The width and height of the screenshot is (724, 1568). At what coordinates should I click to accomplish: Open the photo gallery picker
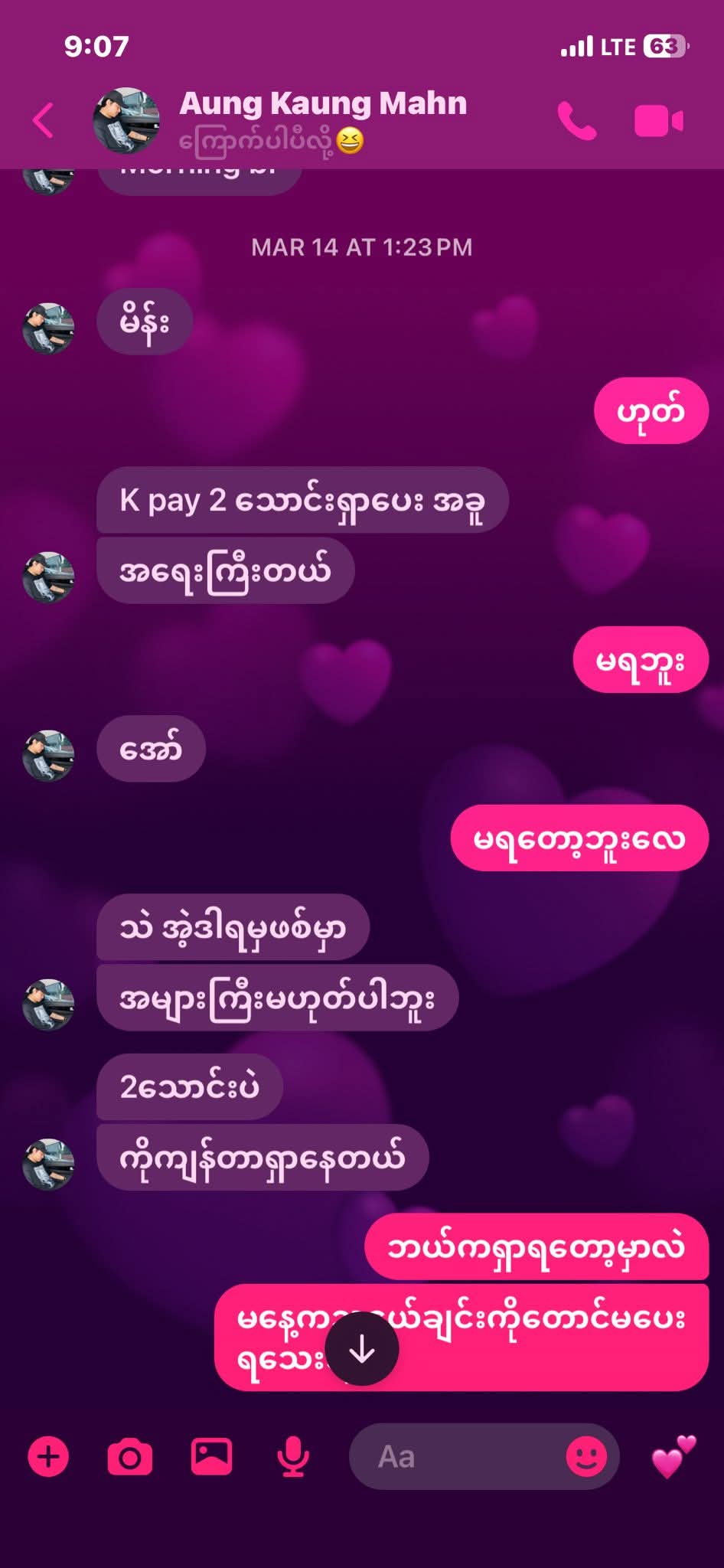[x=211, y=1456]
